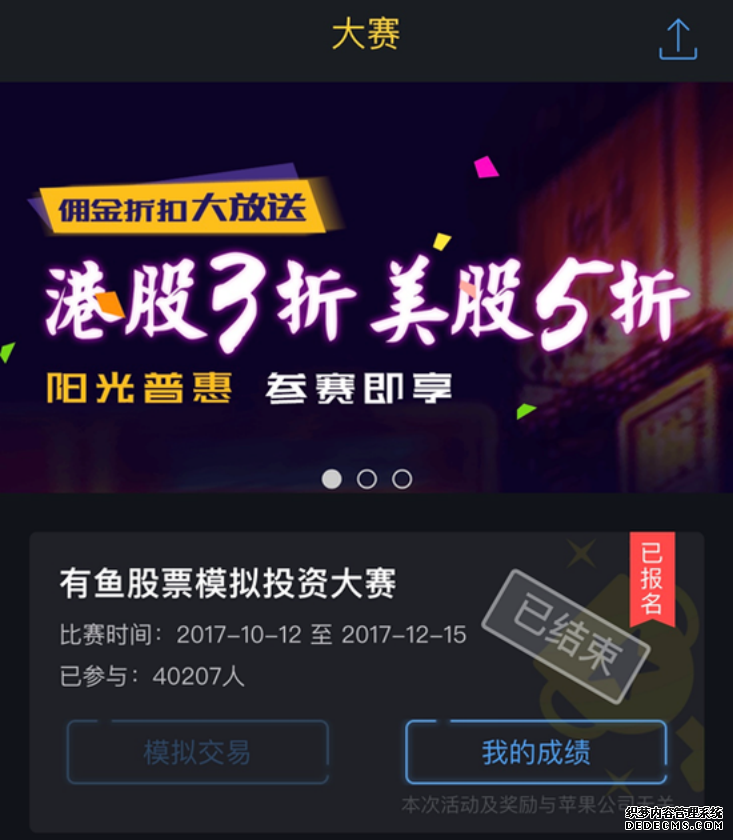734x840 pixels.
Task: View 我的成绩 results
Action: (x=536, y=752)
